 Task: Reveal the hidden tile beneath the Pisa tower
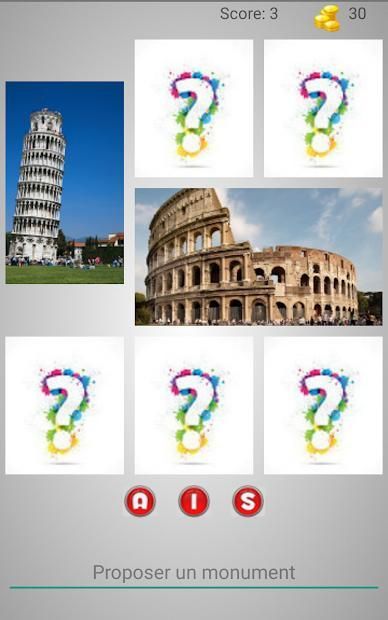tap(64, 405)
